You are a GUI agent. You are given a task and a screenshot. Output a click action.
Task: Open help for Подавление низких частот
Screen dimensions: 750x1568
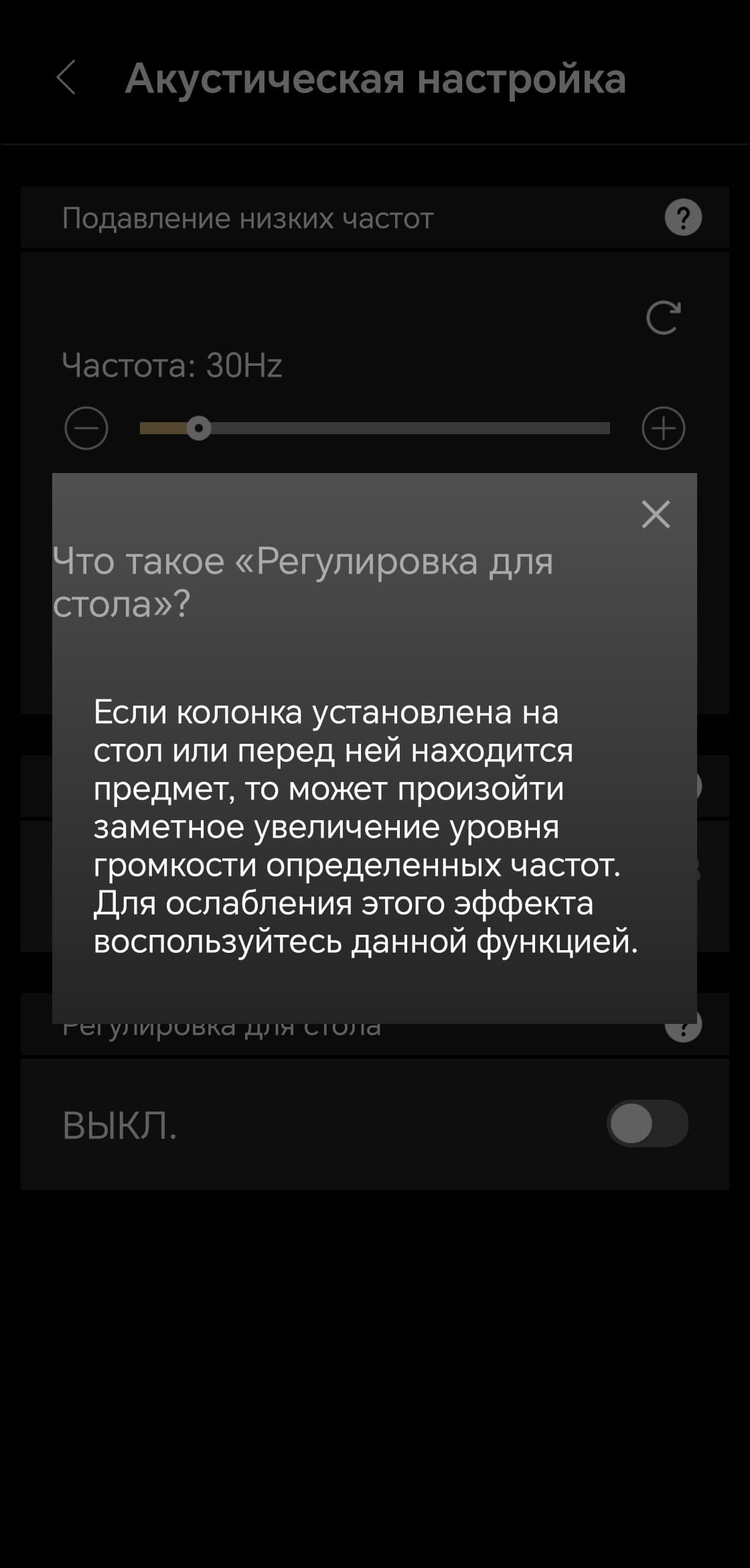point(683,218)
